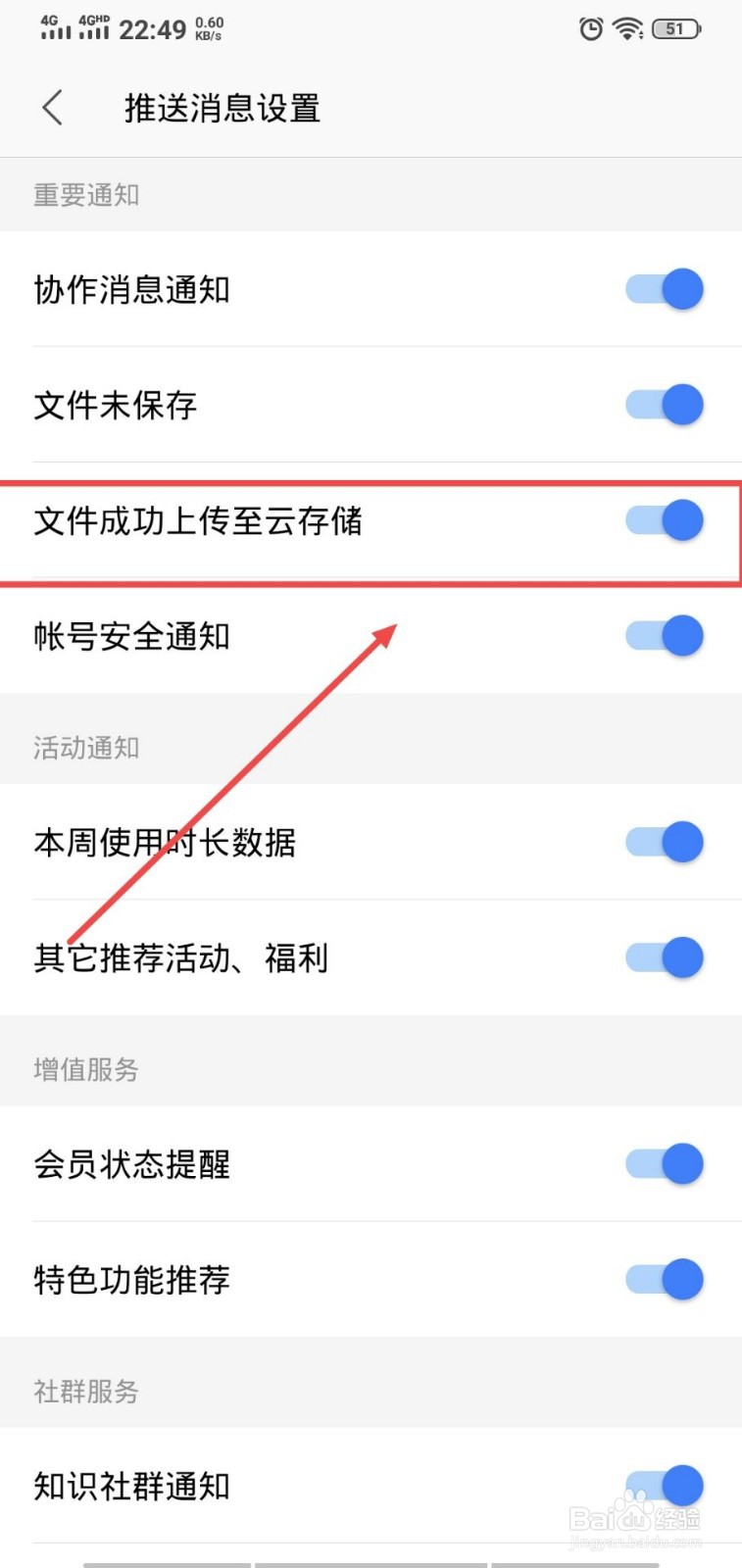
Task: Disable the 知识社群通知 toggle
Action: click(665, 1486)
